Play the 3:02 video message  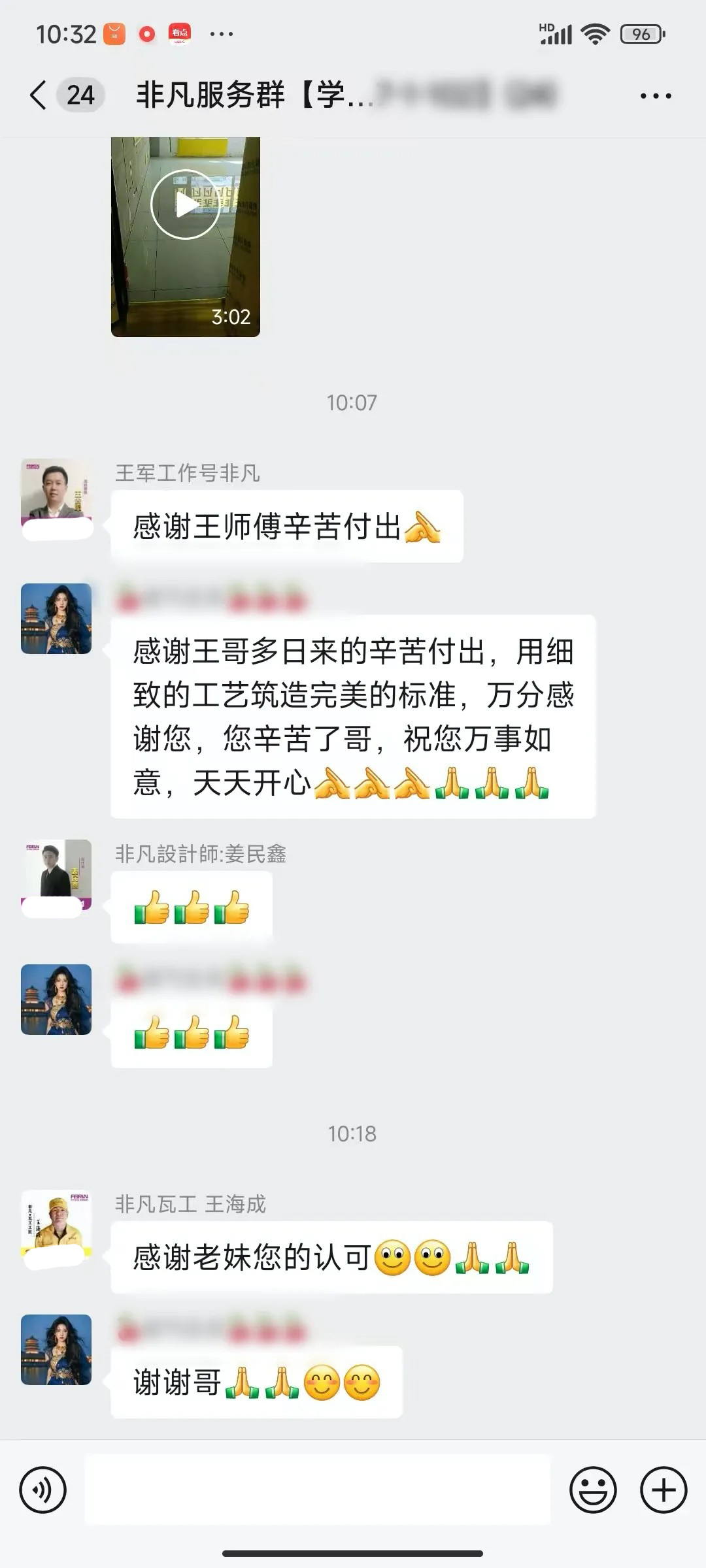pos(186,204)
